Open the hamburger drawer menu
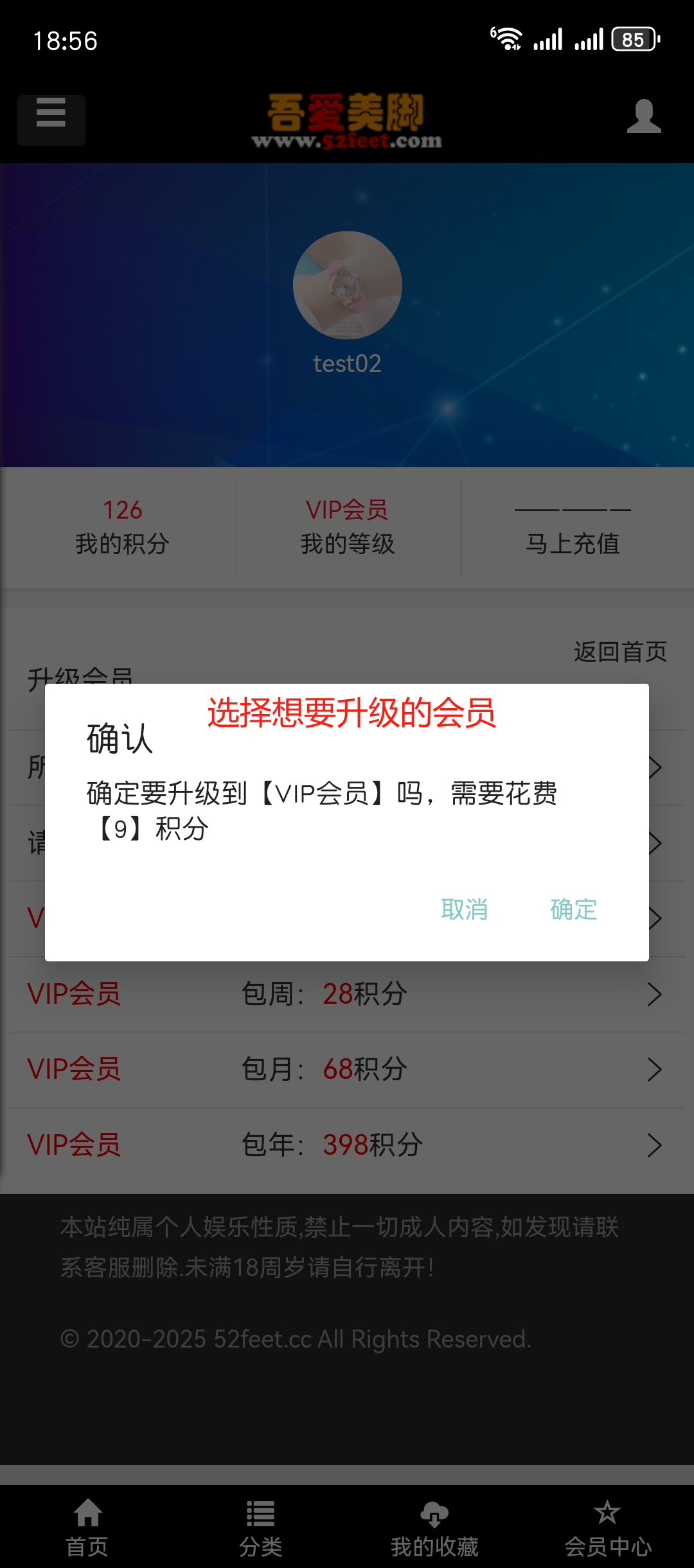 click(x=51, y=120)
